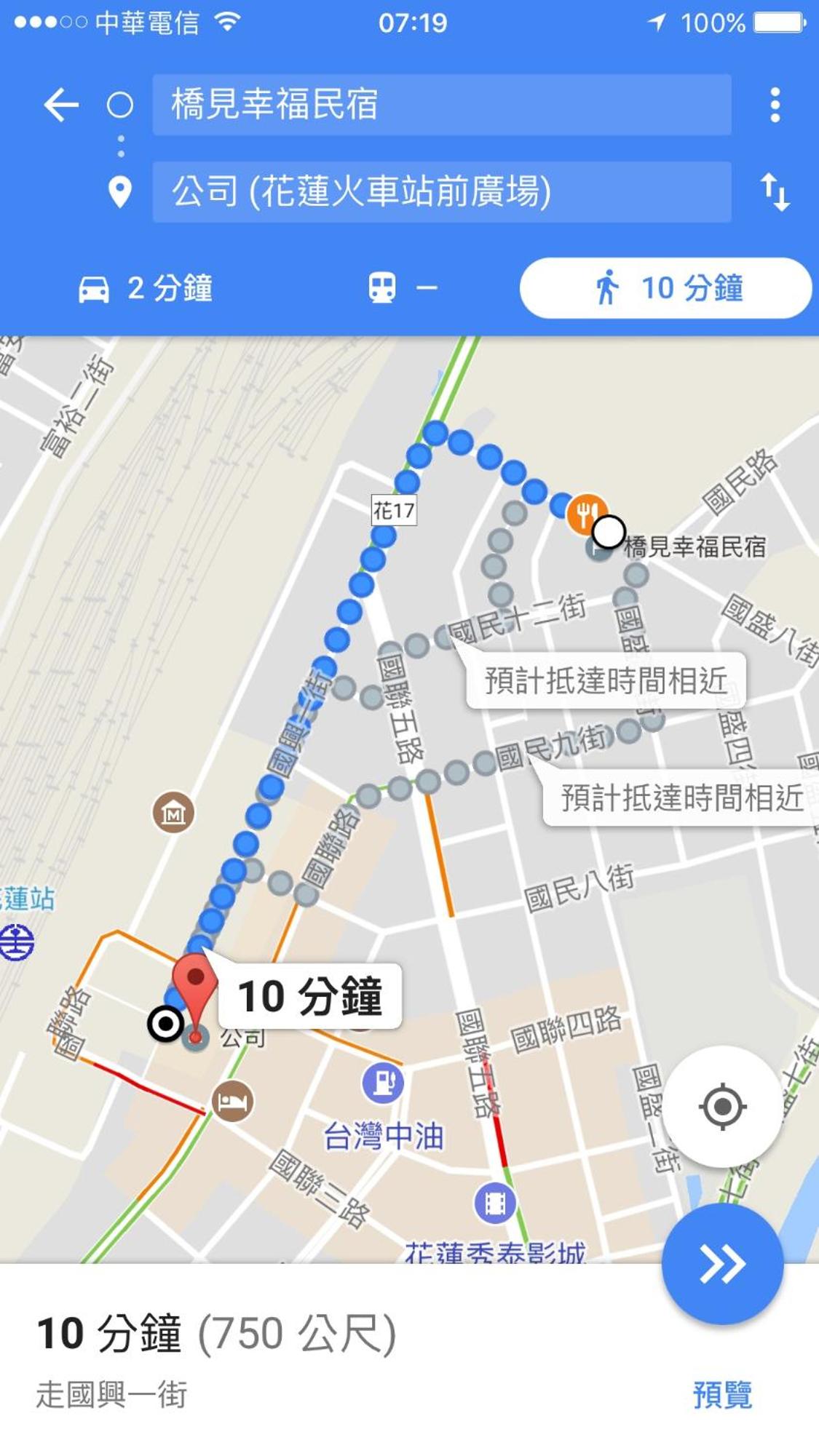Center map on my location
Viewport: 819px width, 1456px height.
[721, 1107]
